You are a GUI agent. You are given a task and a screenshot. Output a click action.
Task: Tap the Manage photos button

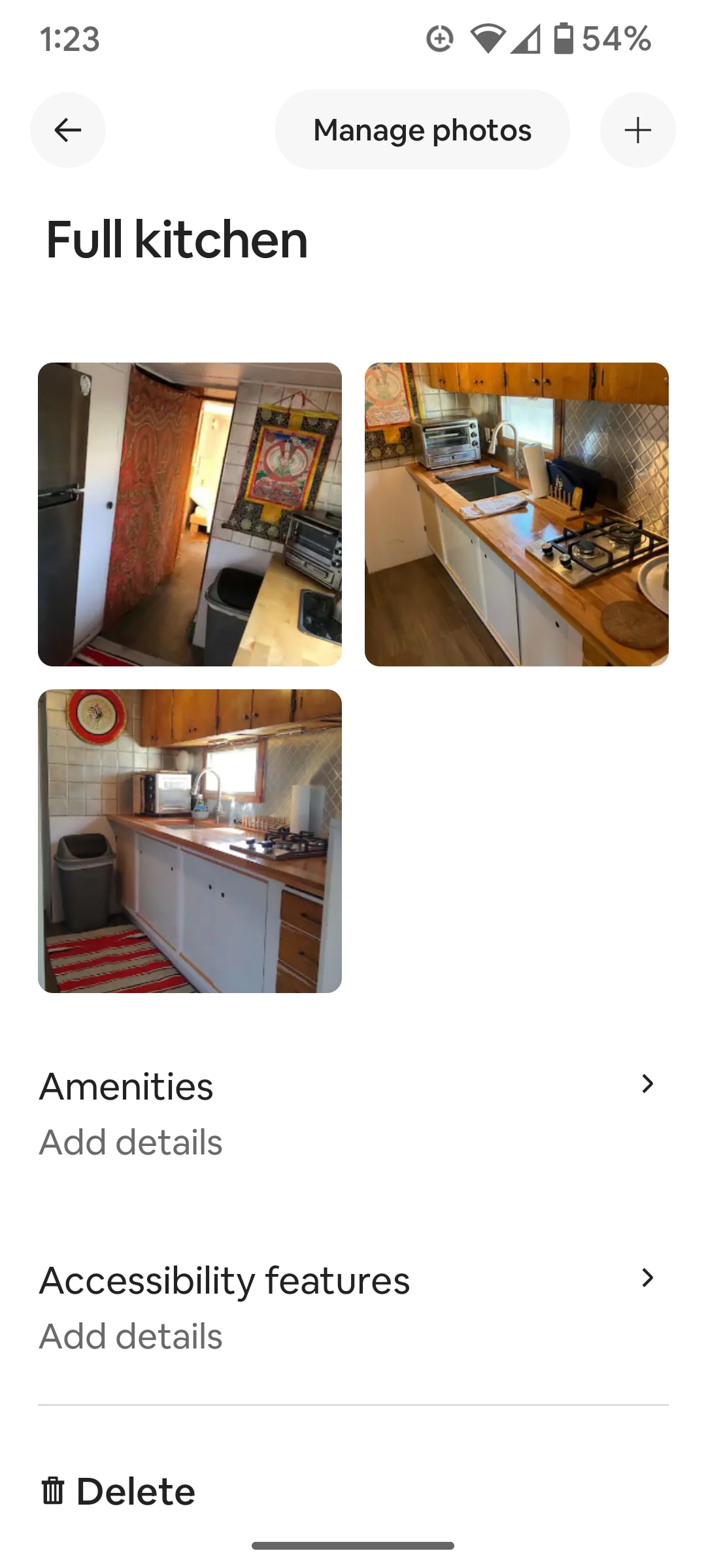(422, 130)
